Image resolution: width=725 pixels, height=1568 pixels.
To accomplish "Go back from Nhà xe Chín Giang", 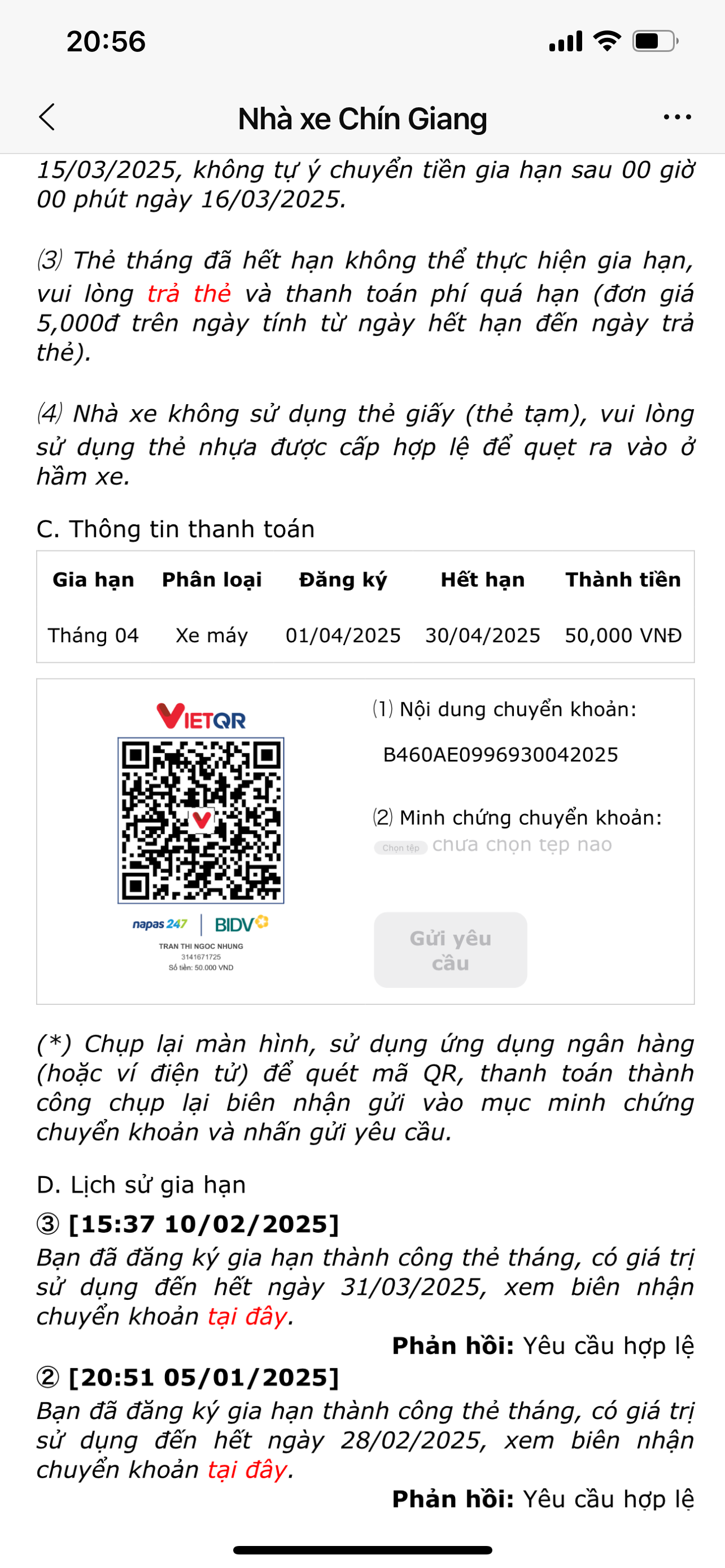I will point(47,117).
